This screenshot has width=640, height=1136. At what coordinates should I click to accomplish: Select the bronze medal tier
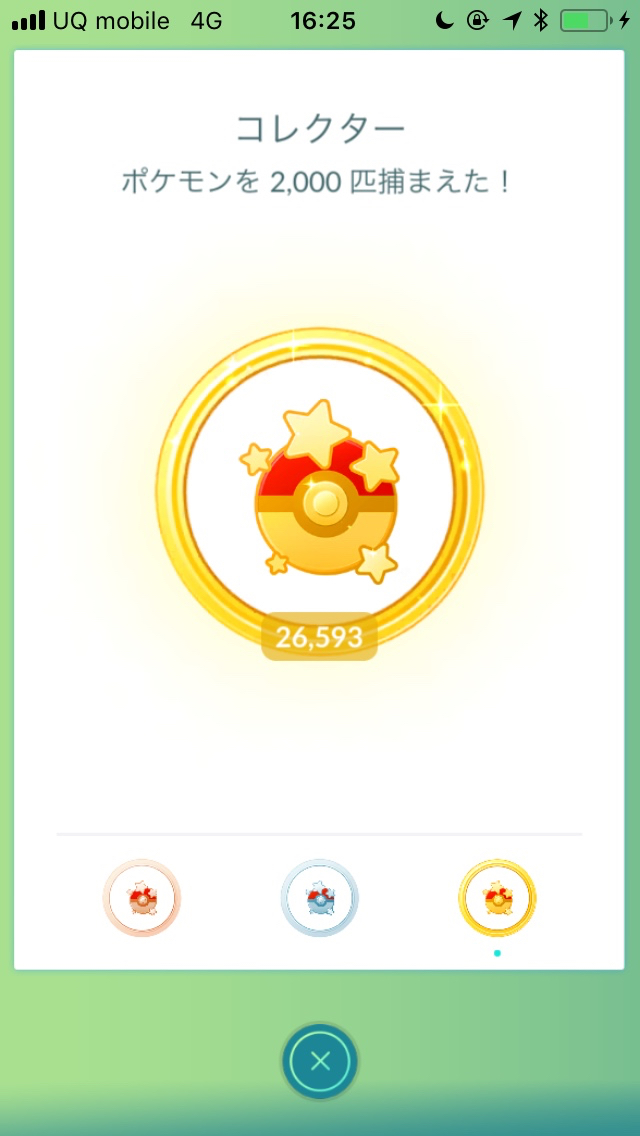(x=142, y=899)
